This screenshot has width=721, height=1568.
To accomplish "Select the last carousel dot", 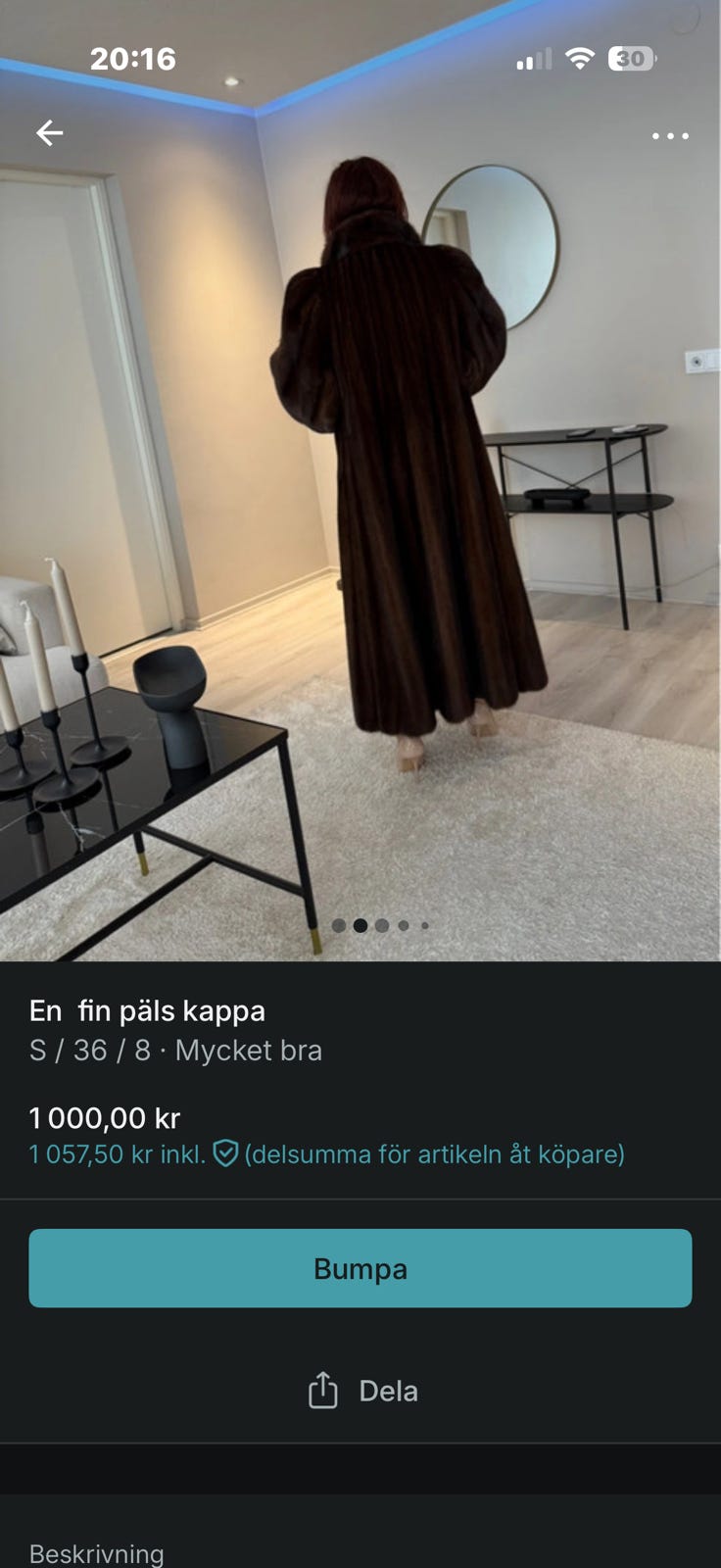I will coord(423,923).
